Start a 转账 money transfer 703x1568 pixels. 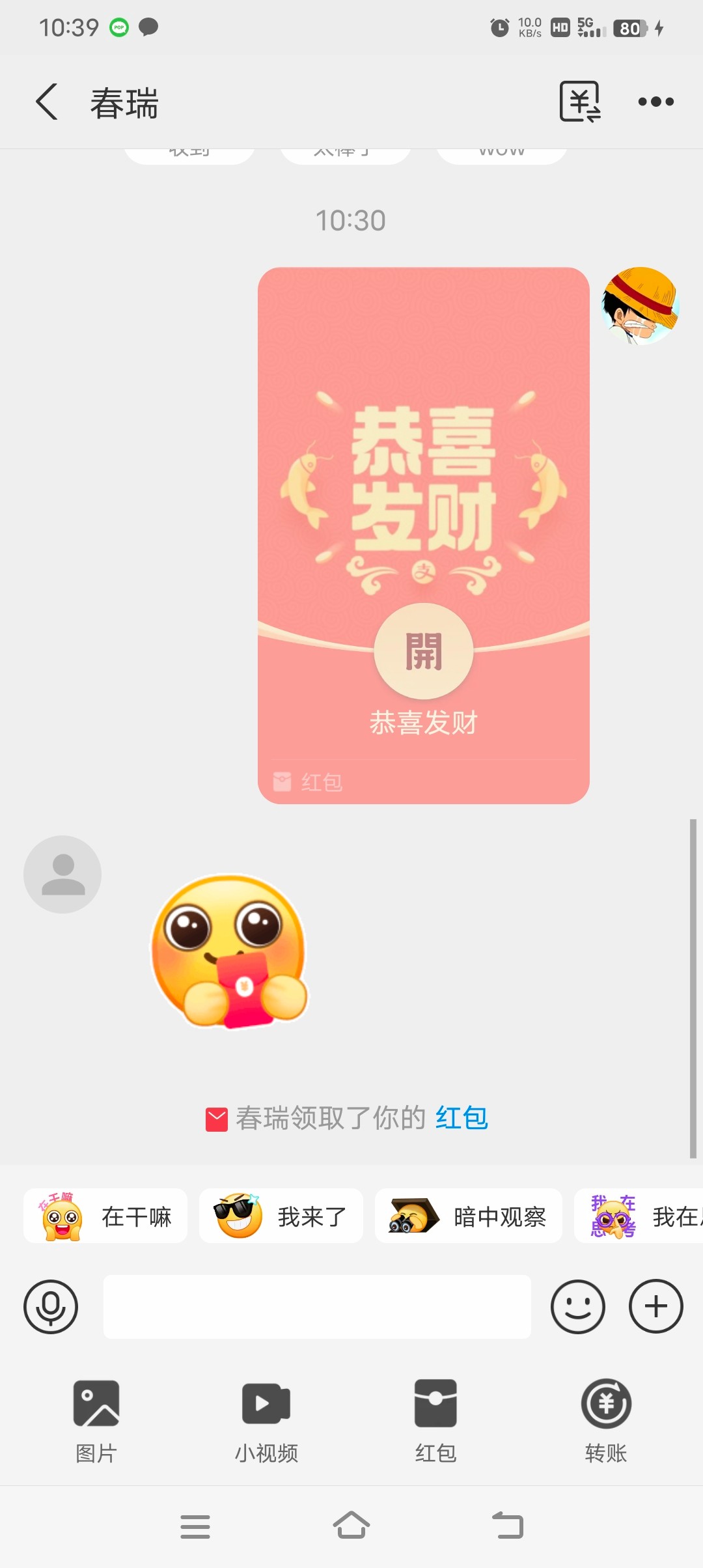tap(605, 1421)
